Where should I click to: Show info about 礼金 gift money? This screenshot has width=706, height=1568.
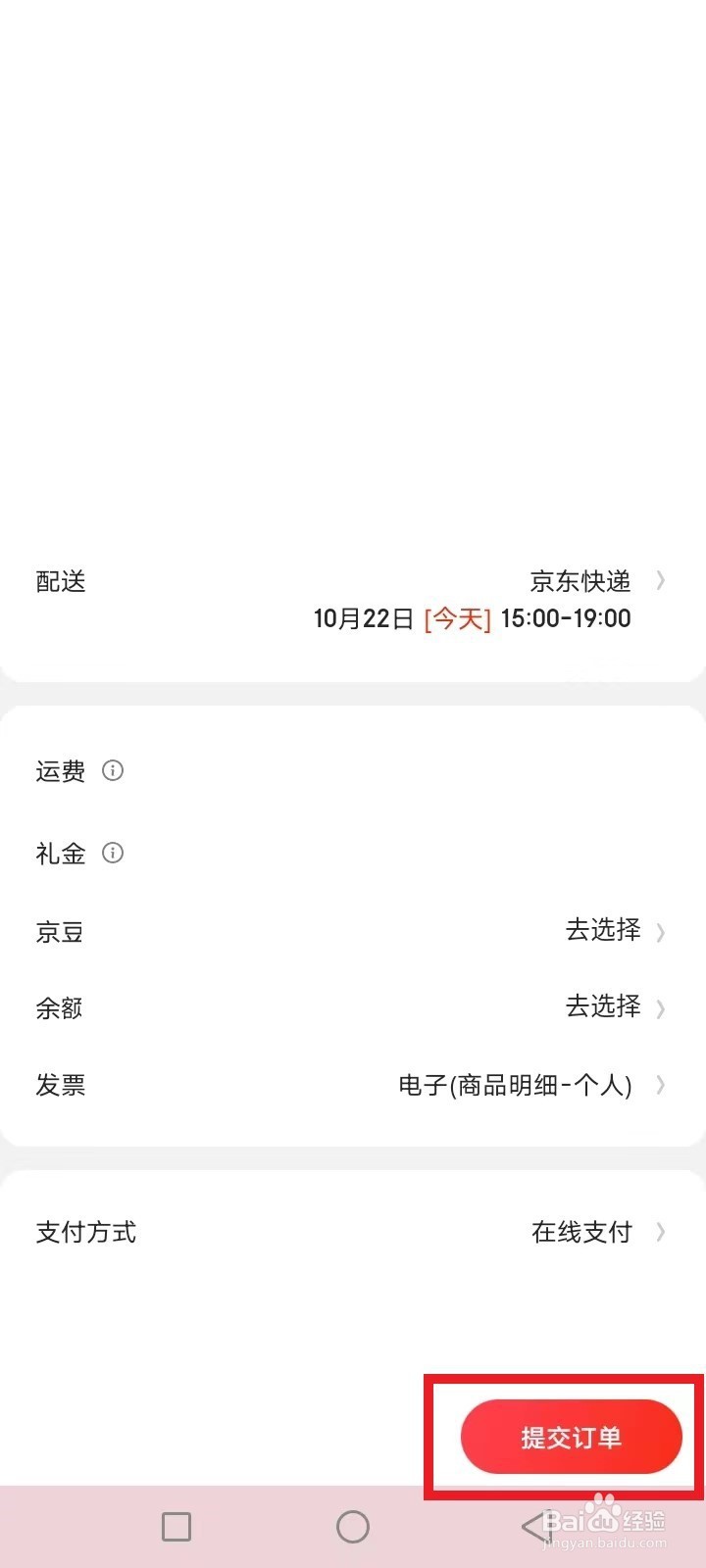tap(113, 853)
